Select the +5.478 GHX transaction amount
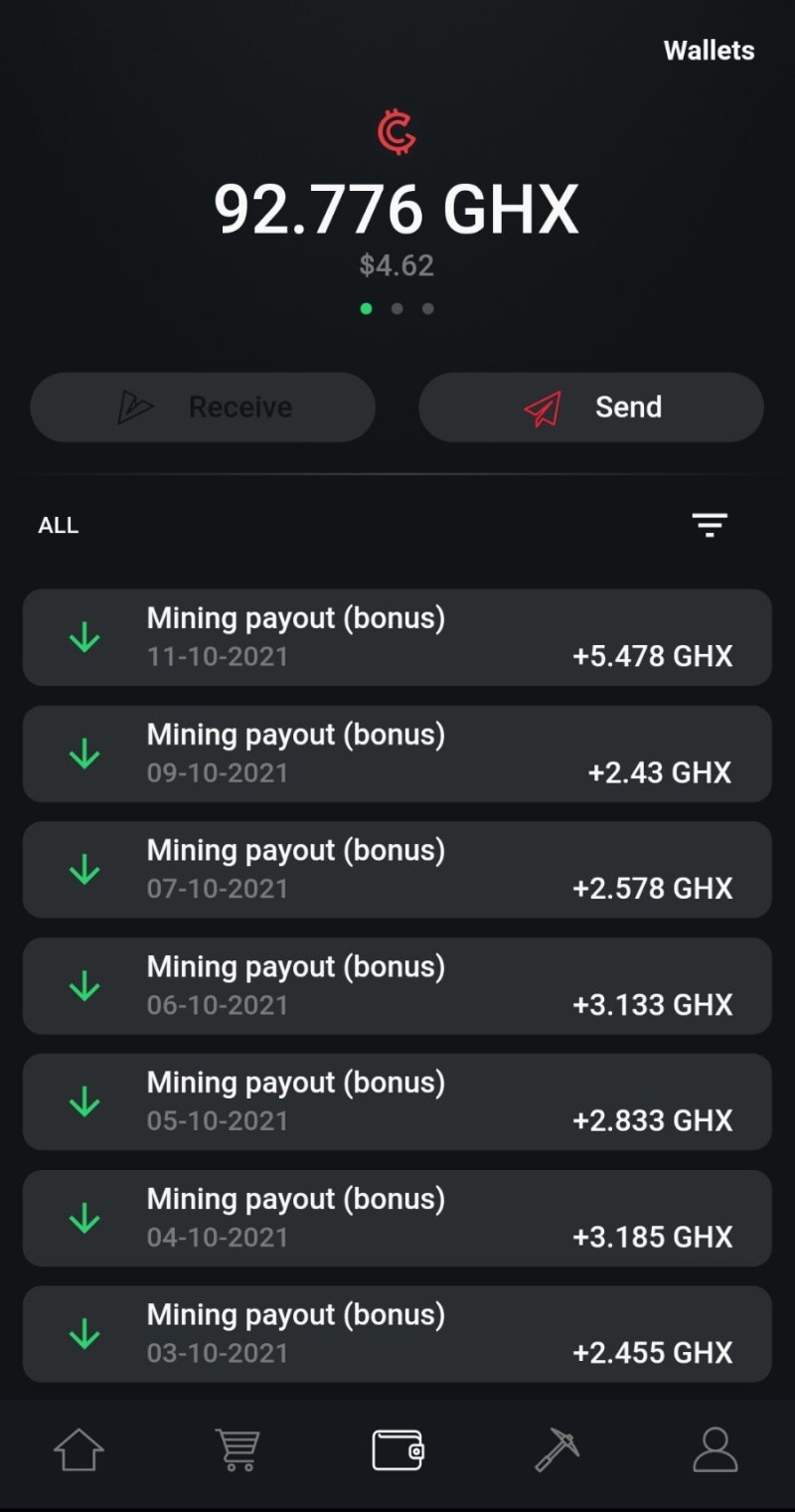The height and width of the screenshot is (1512, 795). (x=653, y=655)
